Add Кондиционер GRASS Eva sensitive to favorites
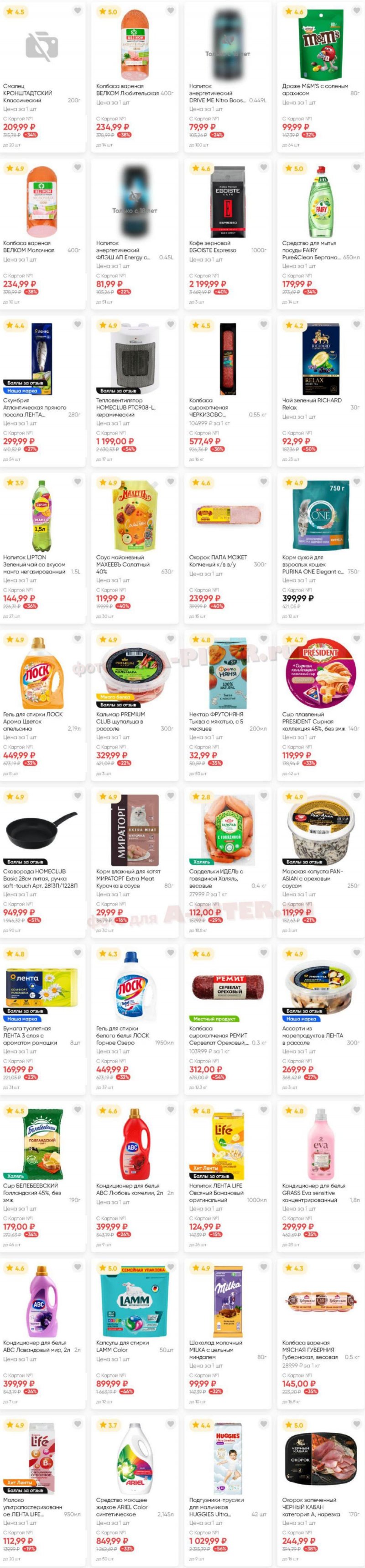The width and height of the screenshot is (365, 1568). pos(356,1110)
